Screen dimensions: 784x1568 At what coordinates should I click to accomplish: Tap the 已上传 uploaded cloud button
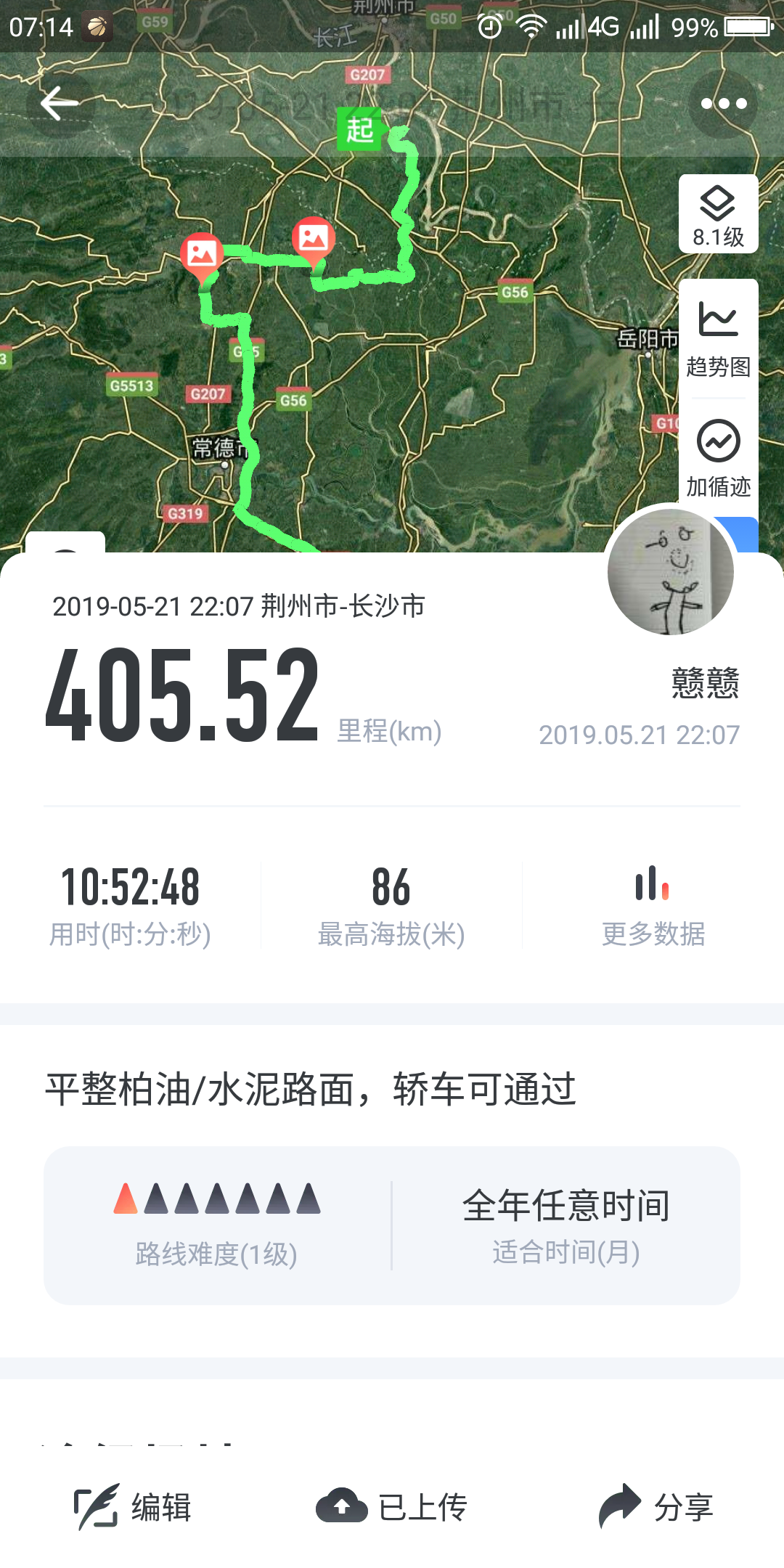(x=392, y=1507)
